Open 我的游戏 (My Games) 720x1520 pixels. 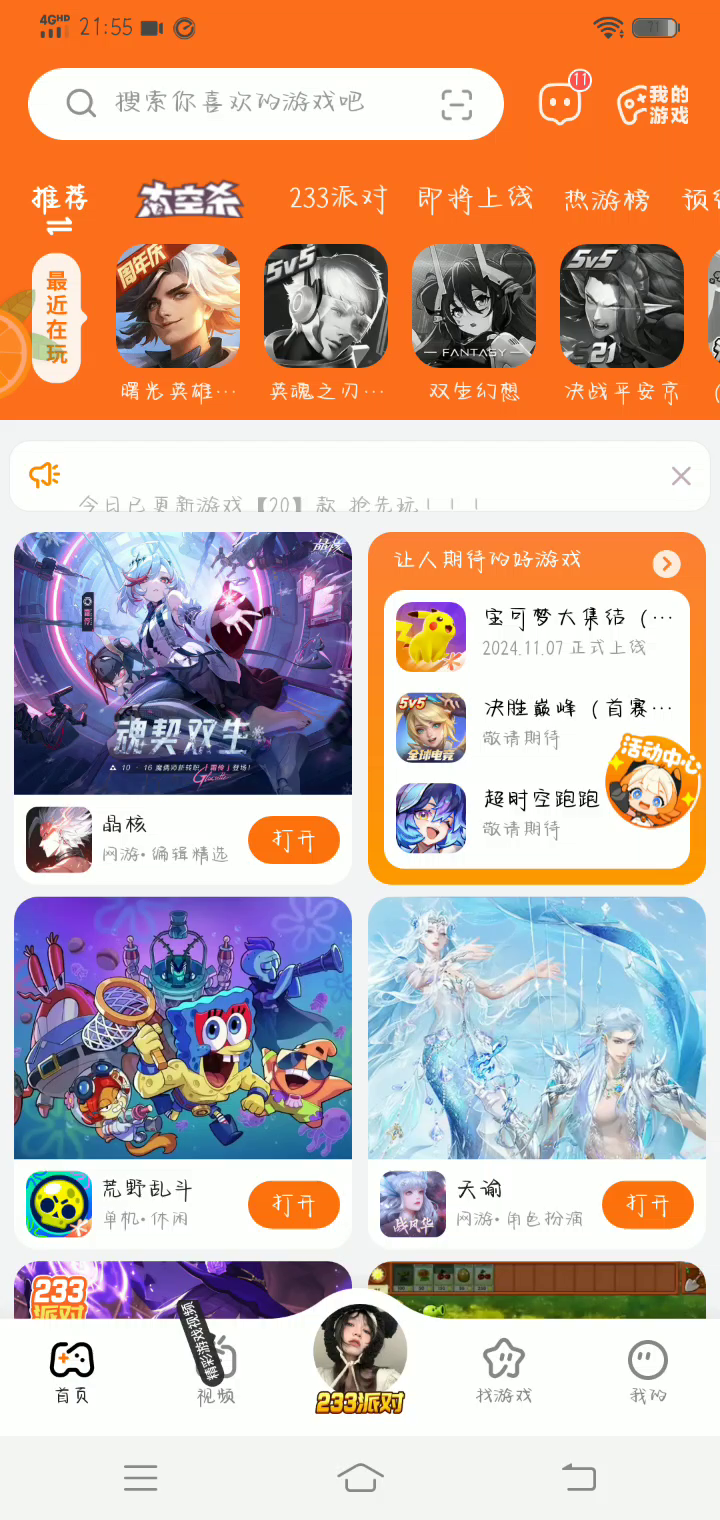click(653, 104)
